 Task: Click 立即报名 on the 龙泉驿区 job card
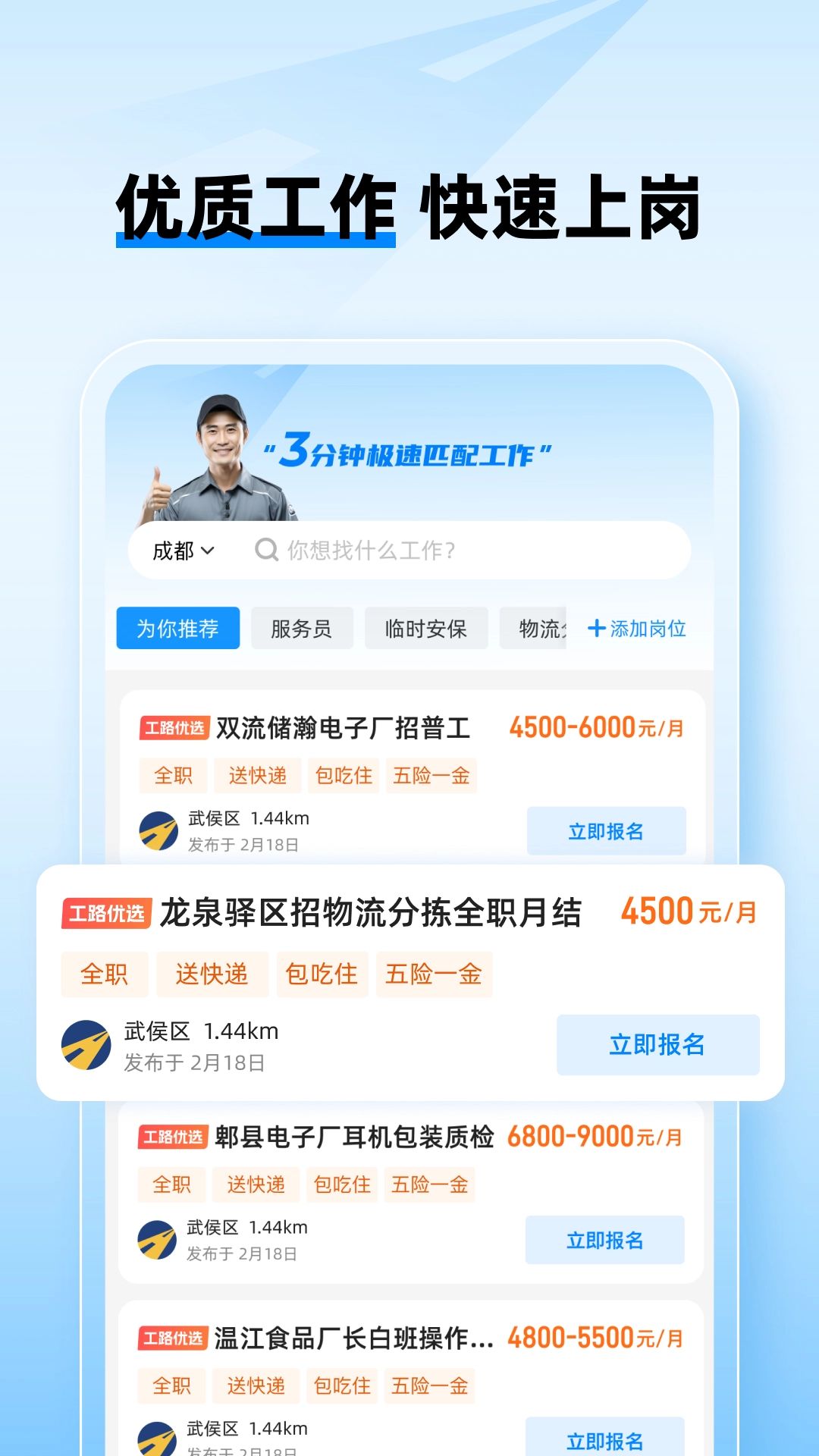(x=657, y=1045)
